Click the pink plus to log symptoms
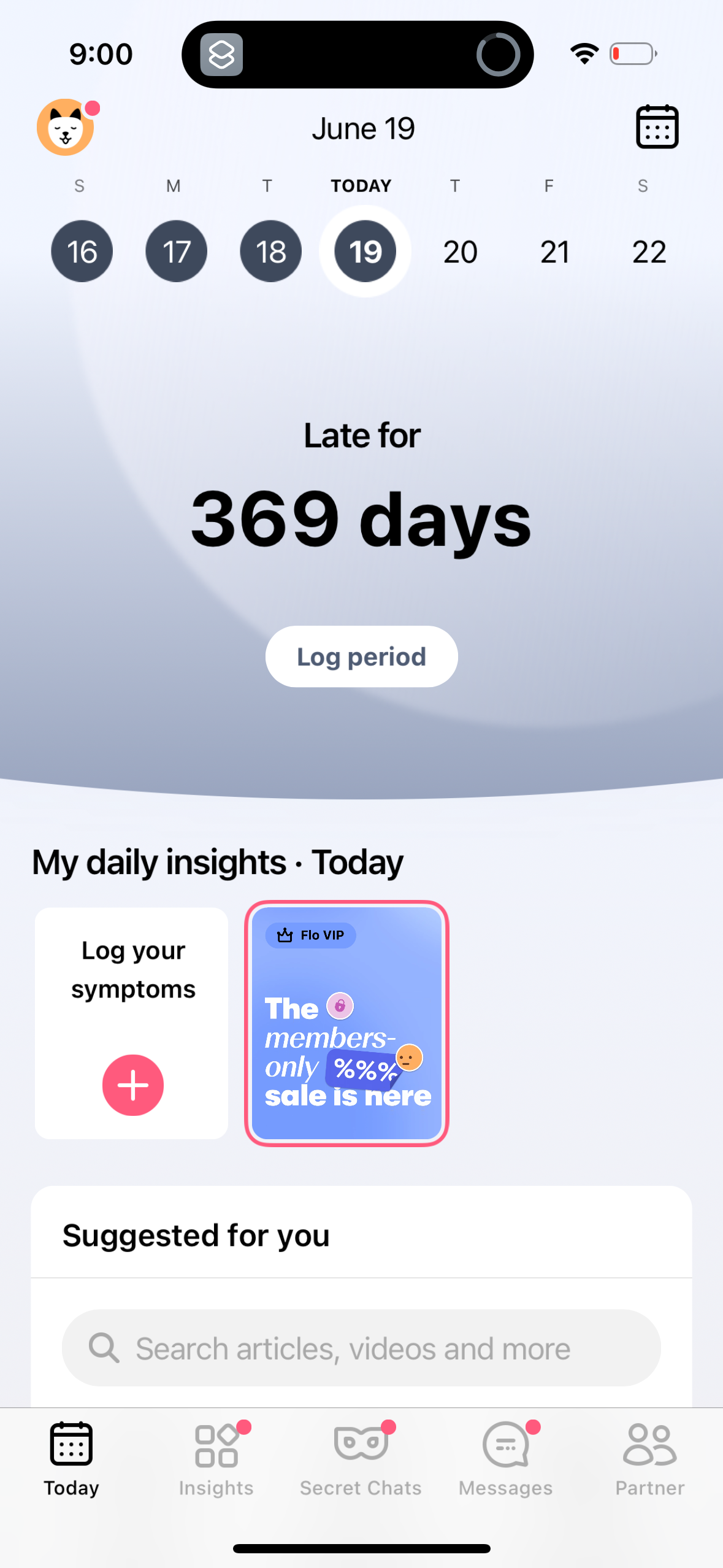The image size is (723, 1568). pyautogui.click(x=132, y=1085)
